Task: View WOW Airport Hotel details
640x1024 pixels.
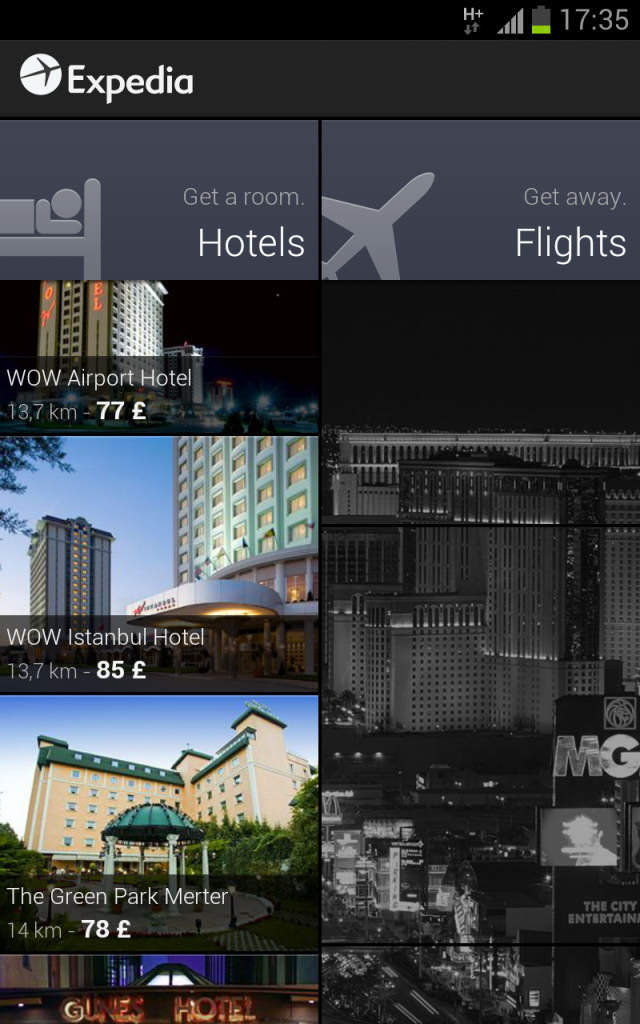Action: click(x=160, y=357)
